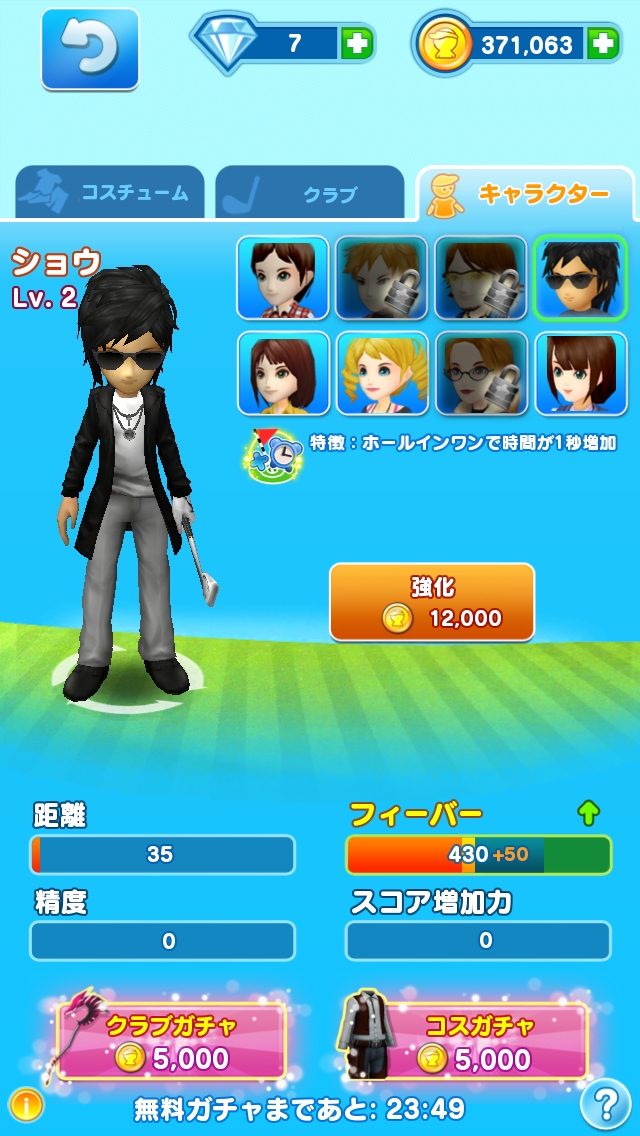Screen dimensions: 640x1136
Task: Switch to the クラブ tab
Action: (x=310, y=193)
